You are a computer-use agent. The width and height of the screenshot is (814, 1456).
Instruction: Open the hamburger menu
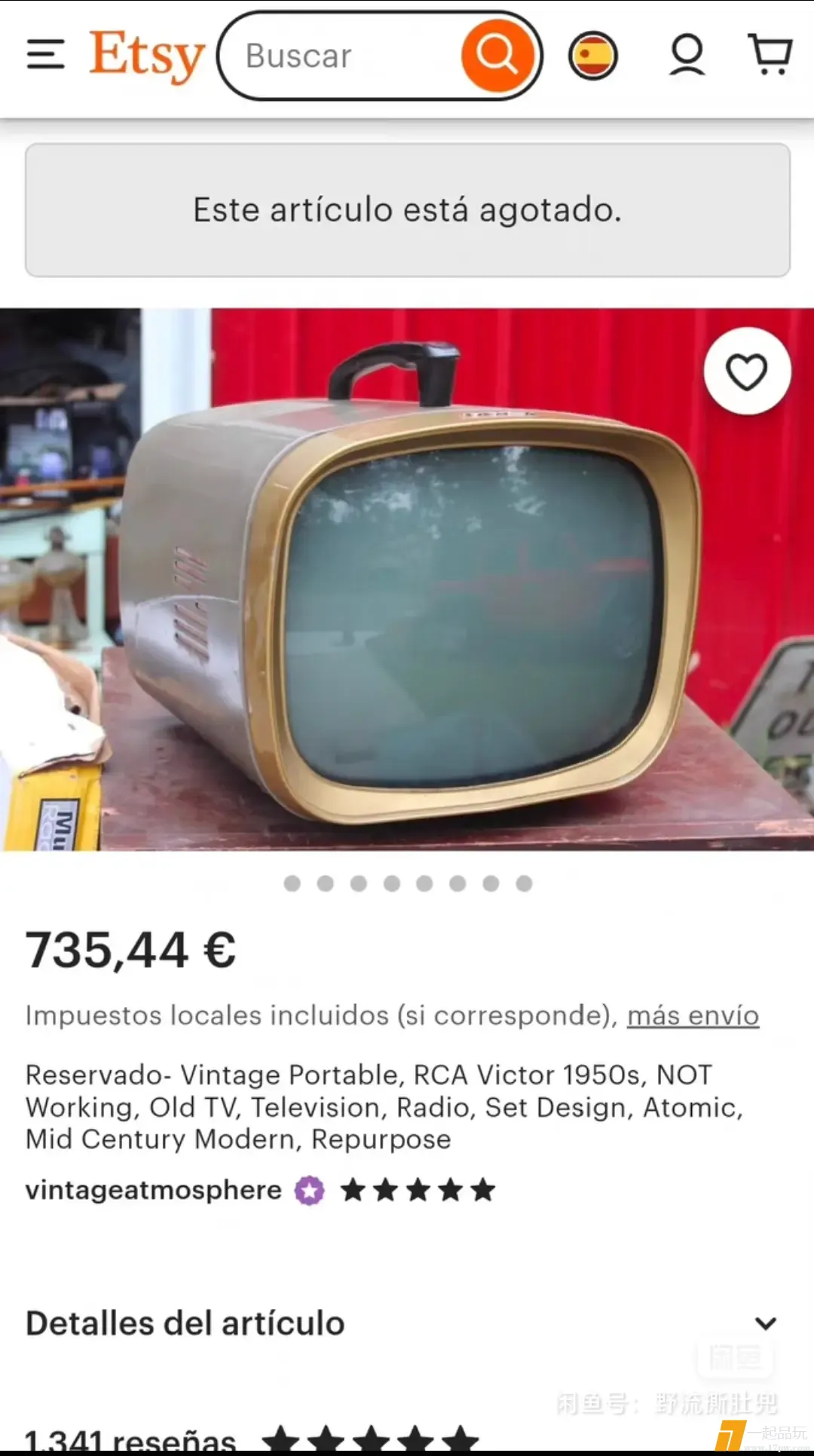(45, 55)
